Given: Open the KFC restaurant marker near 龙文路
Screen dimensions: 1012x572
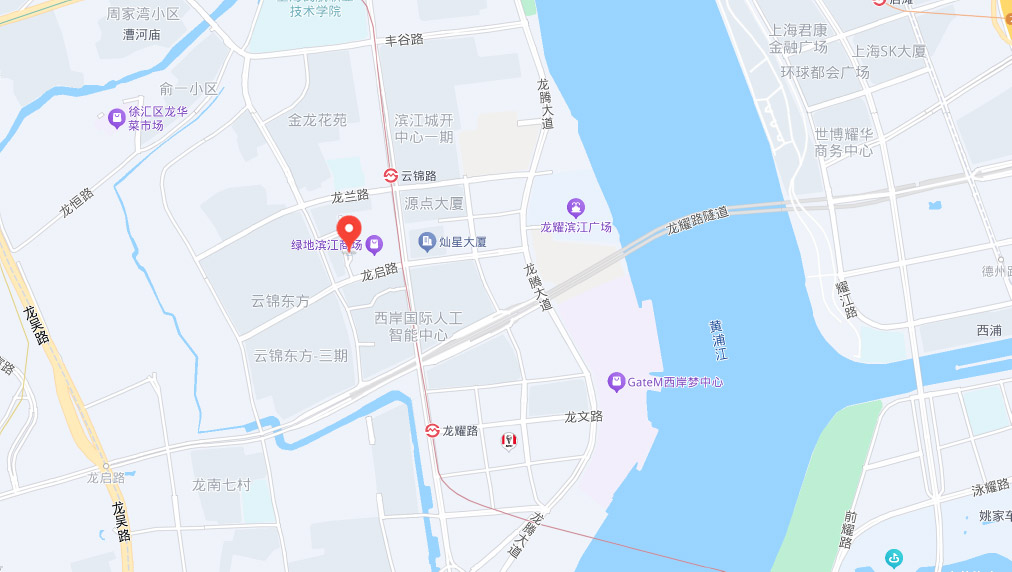Looking at the screenshot, I should pyautogui.click(x=509, y=440).
